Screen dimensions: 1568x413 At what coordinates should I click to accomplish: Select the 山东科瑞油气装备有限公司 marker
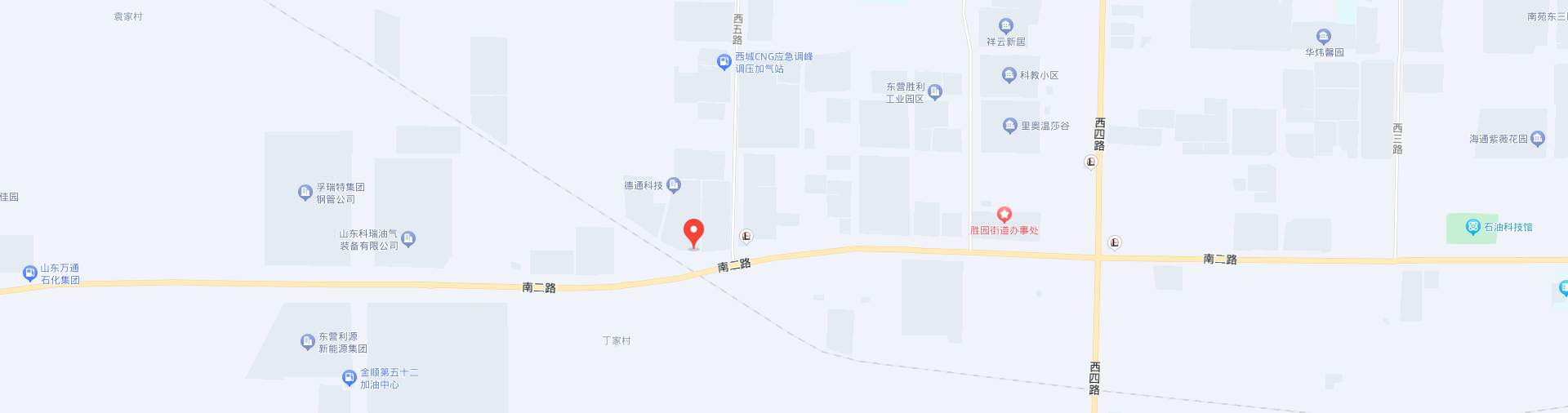[x=409, y=239]
